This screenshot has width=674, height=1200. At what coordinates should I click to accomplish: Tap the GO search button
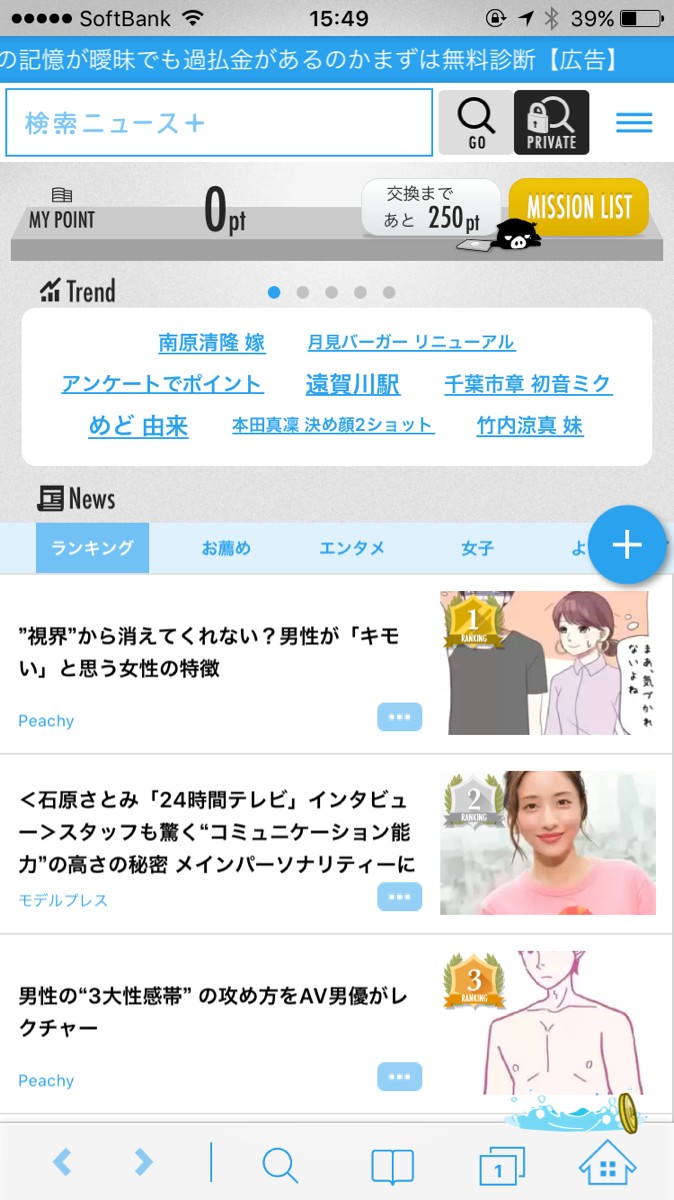476,123
